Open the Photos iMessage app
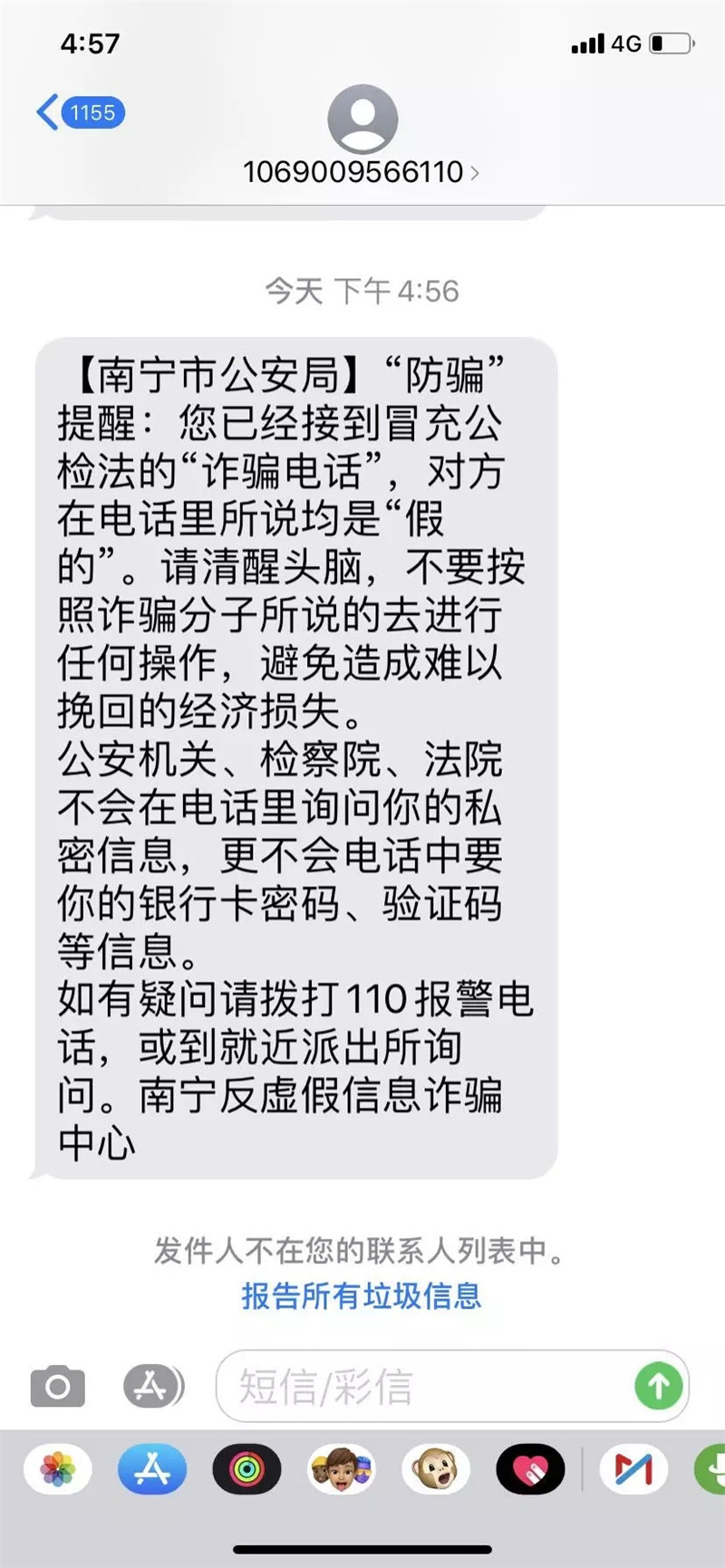725x1568 pixels. click(58, 1469)
